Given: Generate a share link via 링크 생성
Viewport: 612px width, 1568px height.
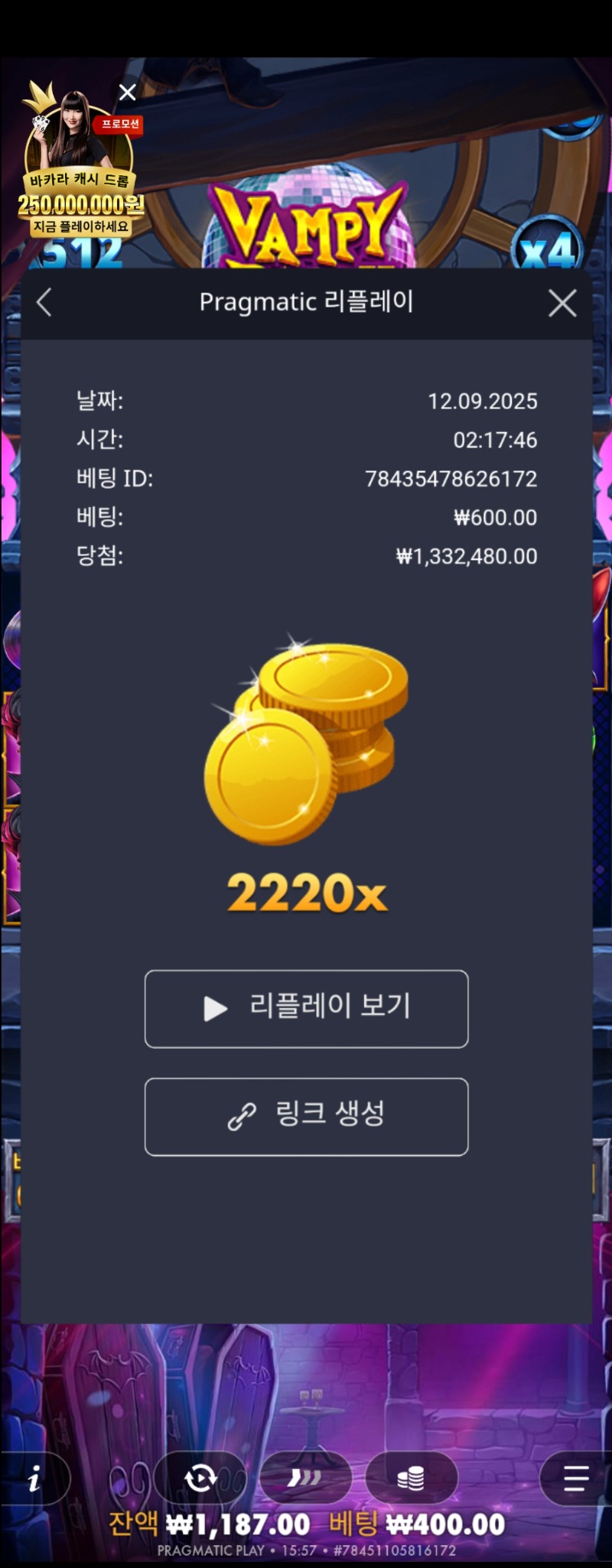Looking at the screenshot, I should (306, 1116).
